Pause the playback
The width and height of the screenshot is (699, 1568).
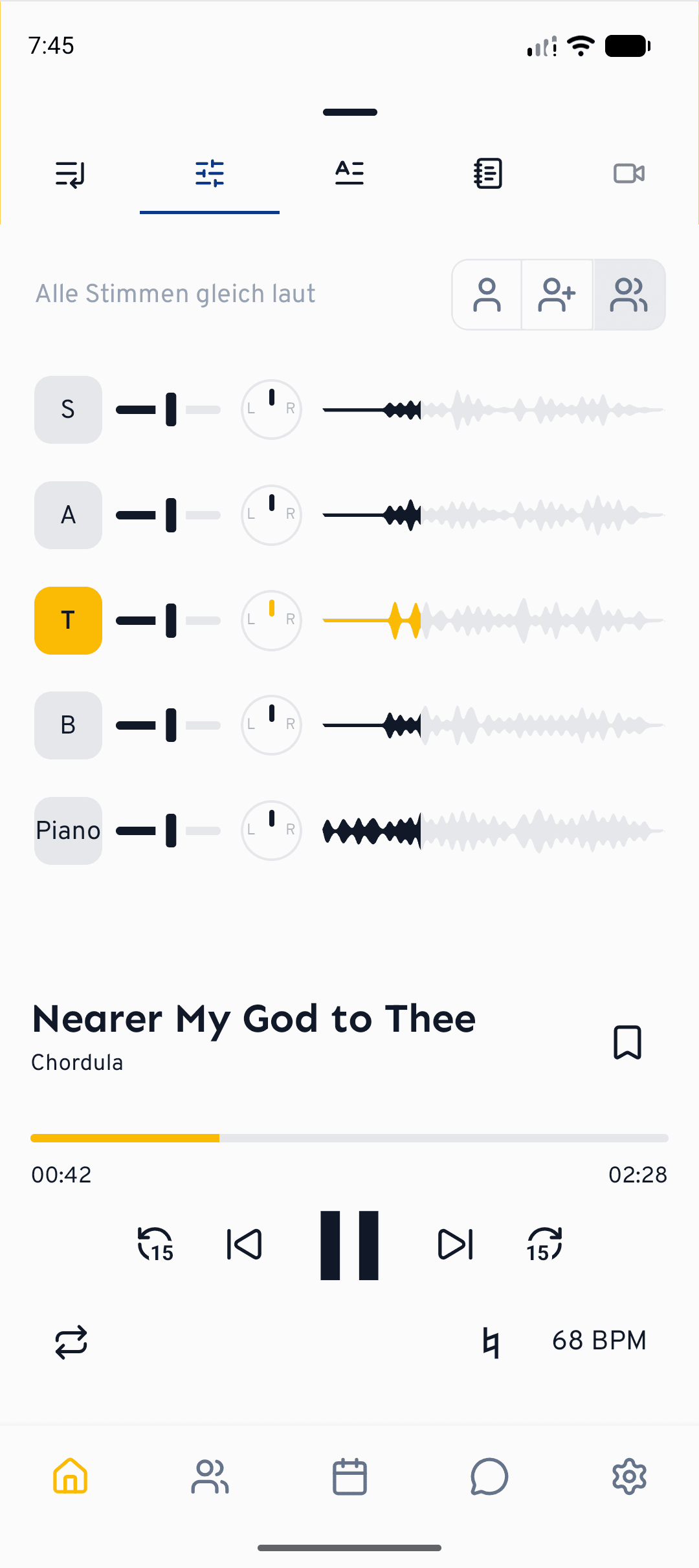click(349, 1245)
